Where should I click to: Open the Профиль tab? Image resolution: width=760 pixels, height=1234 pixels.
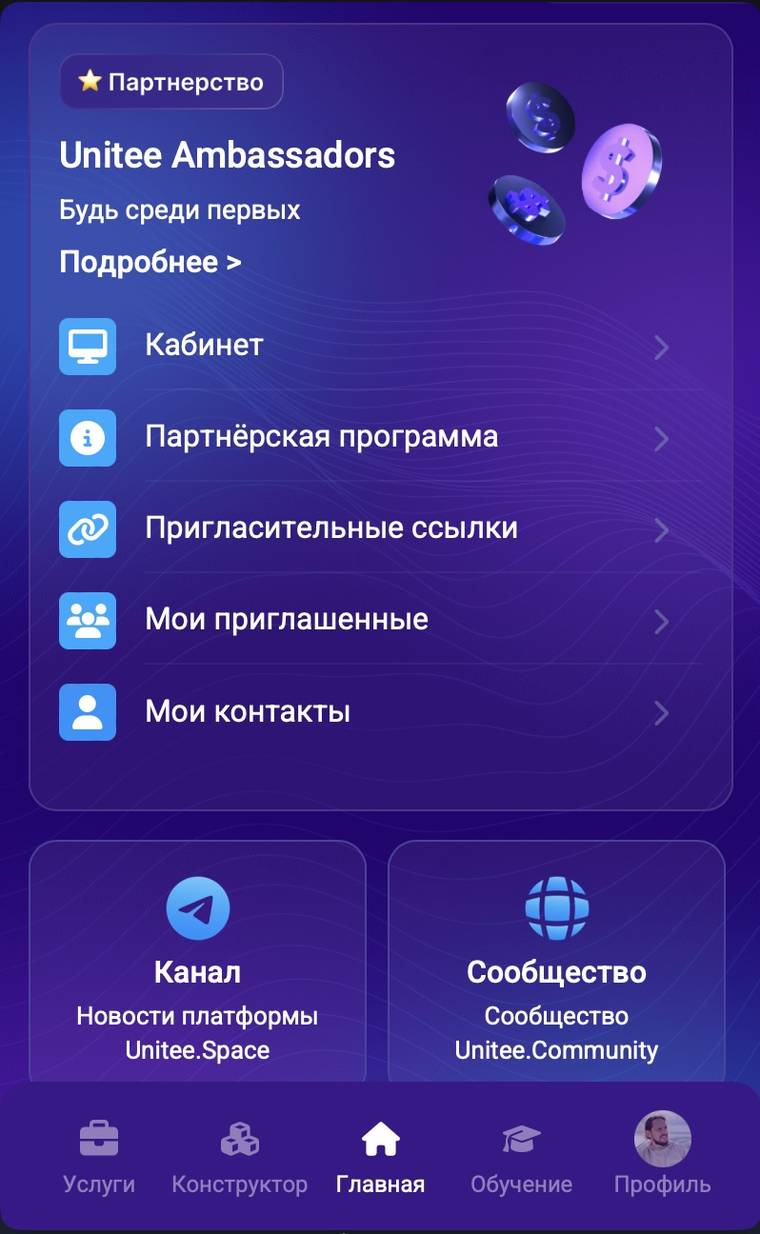662,1156
